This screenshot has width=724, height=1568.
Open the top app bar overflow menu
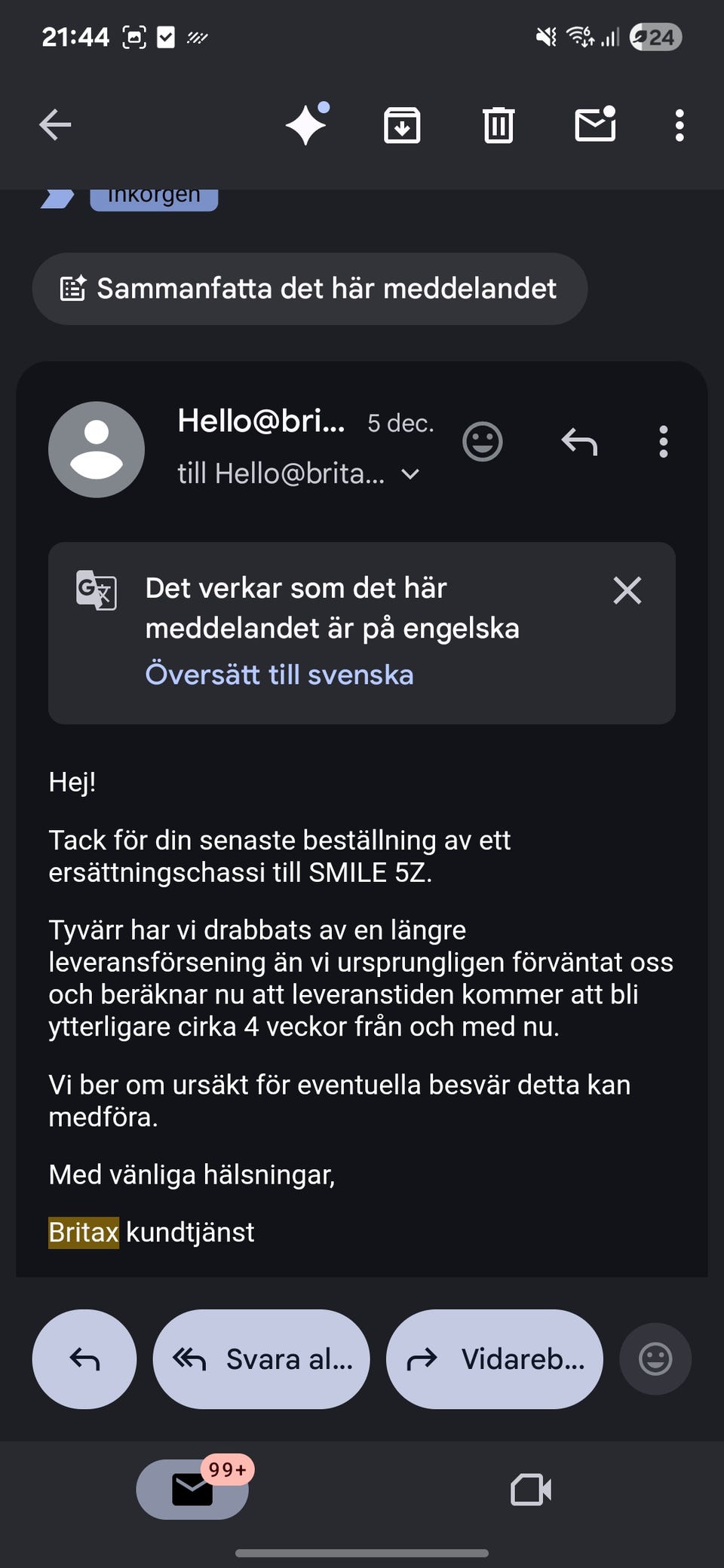[x=680, y=125]
